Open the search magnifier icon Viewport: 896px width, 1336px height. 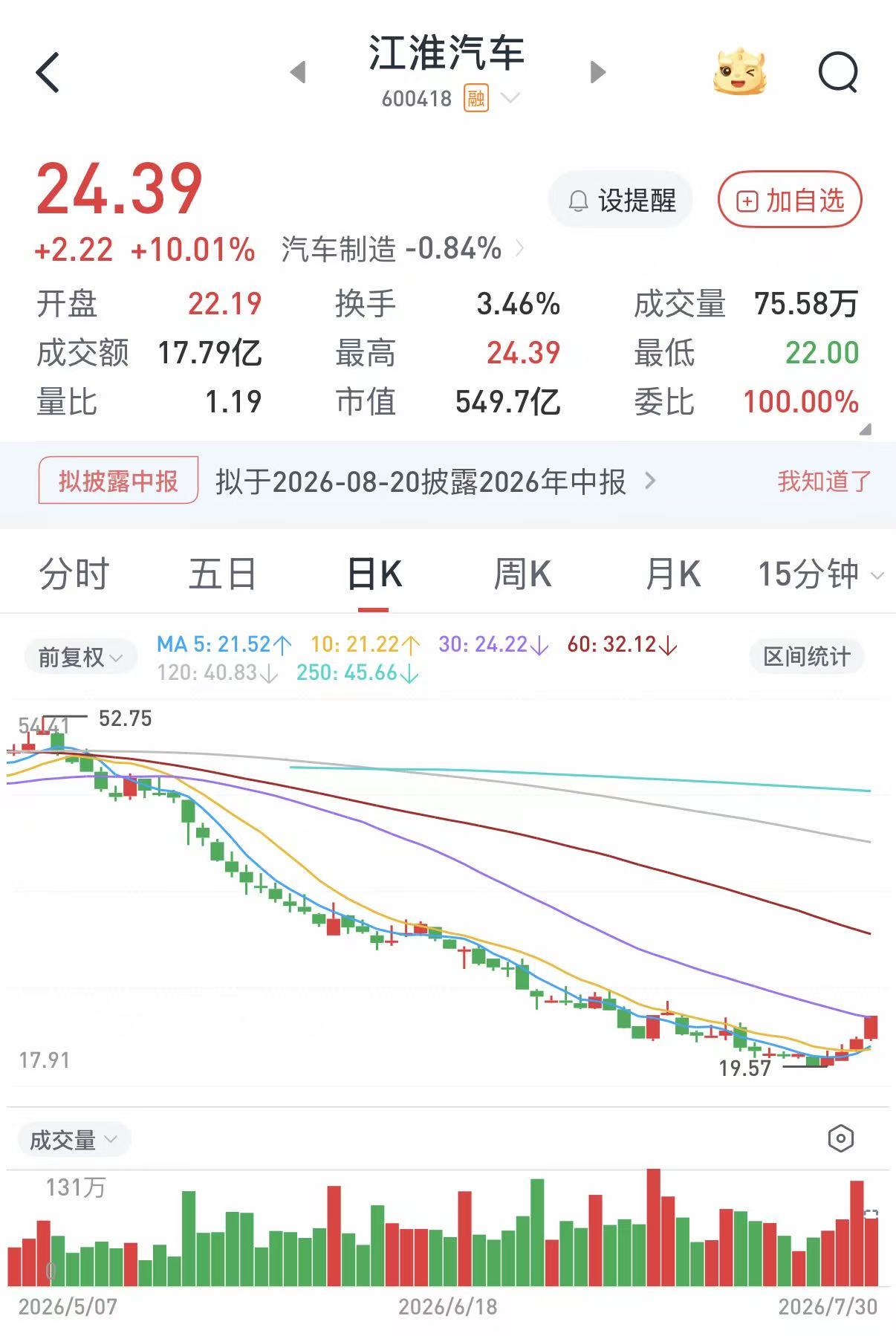tap(838, 72)
